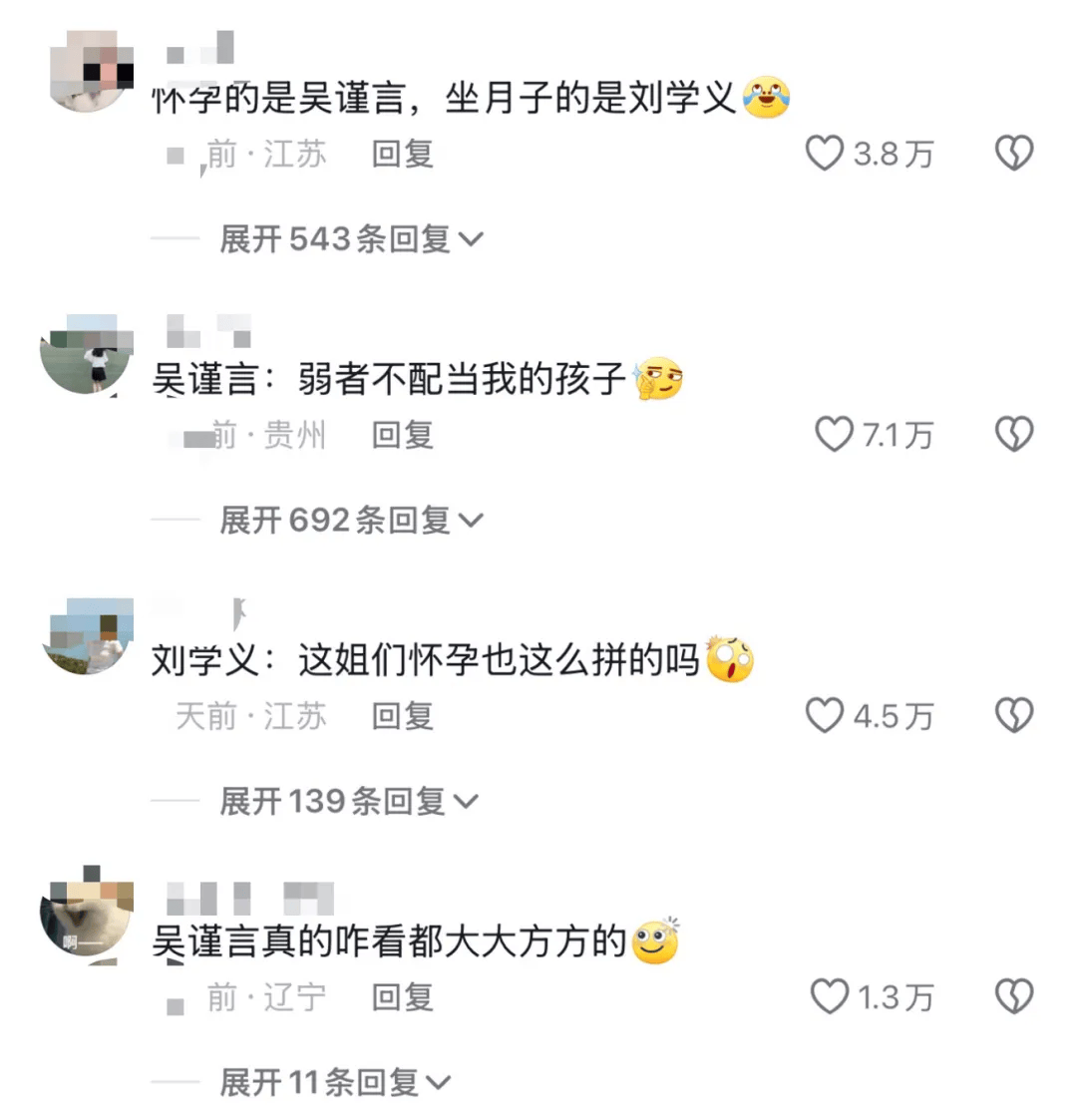Dislike the 弱者不配当我的孩子 comment

1014,435
